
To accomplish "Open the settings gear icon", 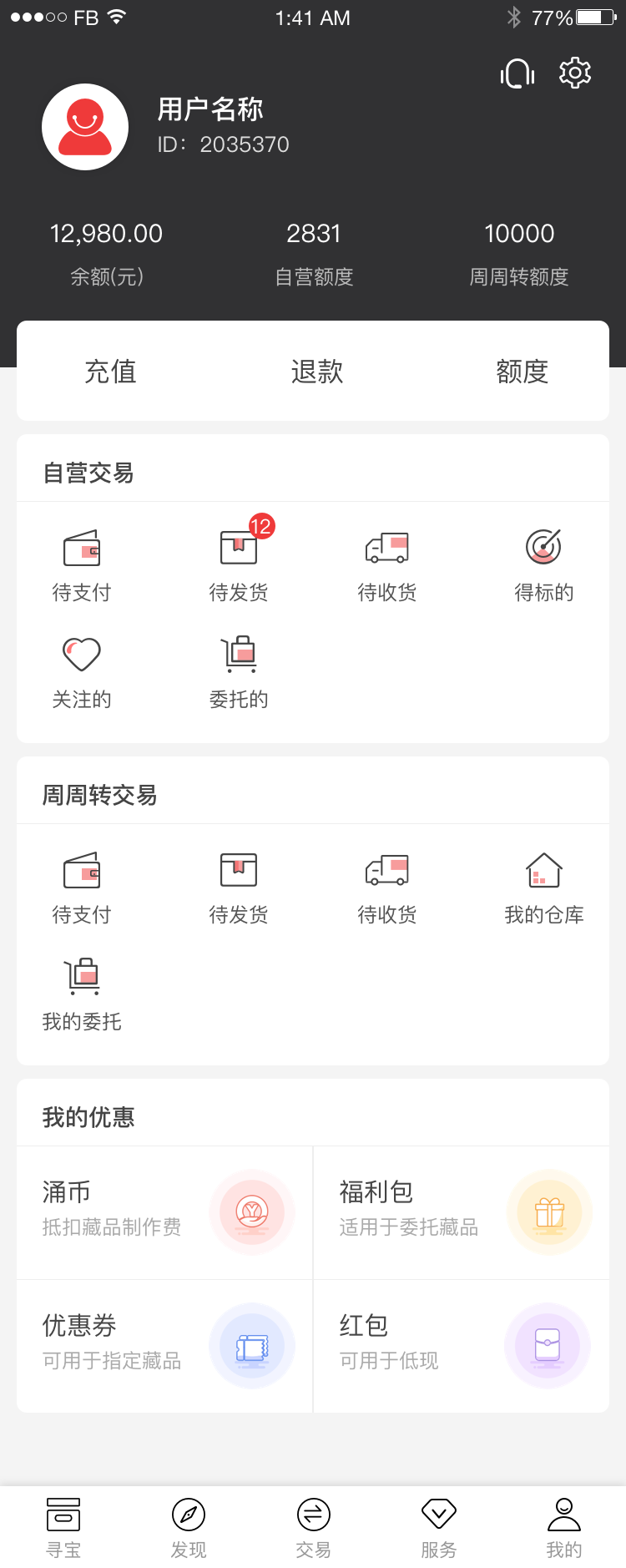I will coord(574,73).
